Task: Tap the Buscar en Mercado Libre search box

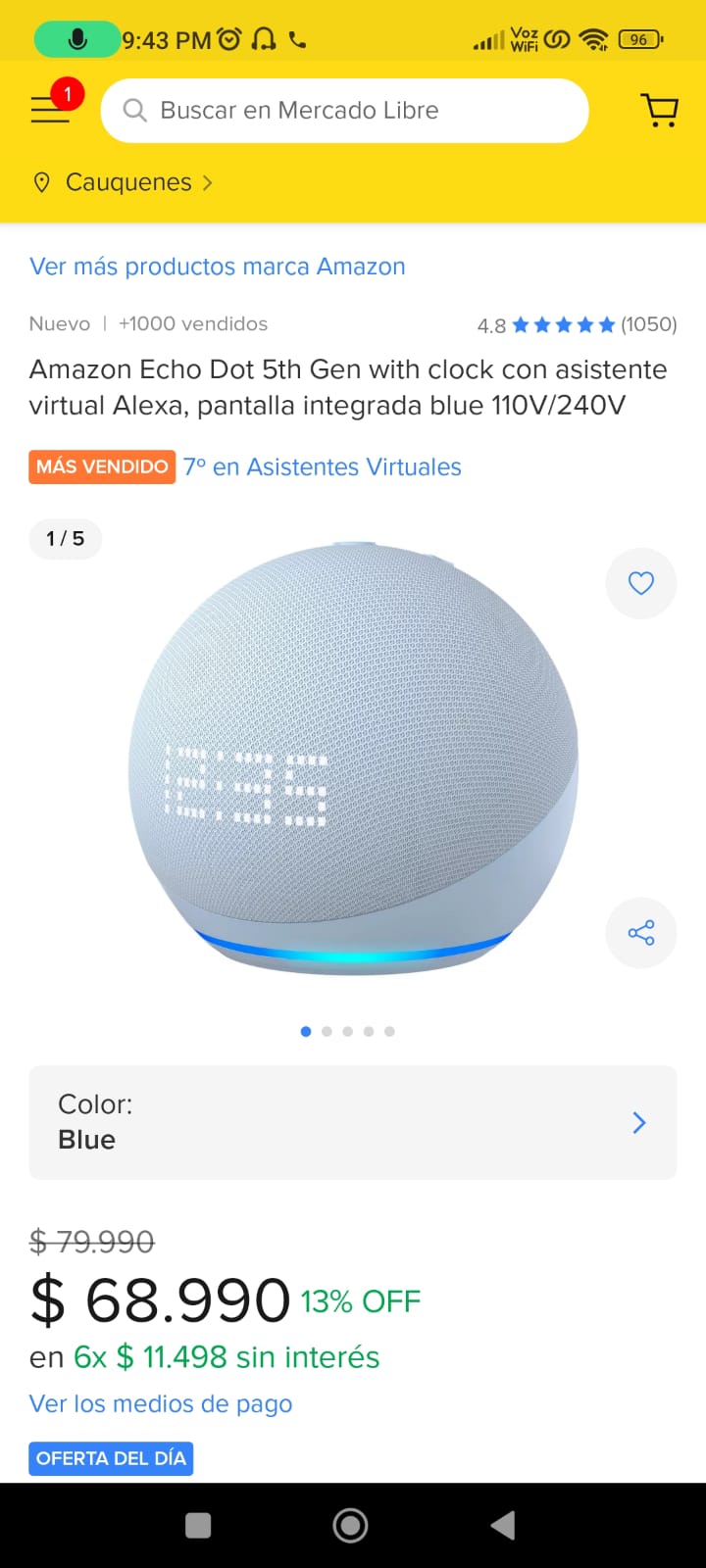Action: (343, 111)
